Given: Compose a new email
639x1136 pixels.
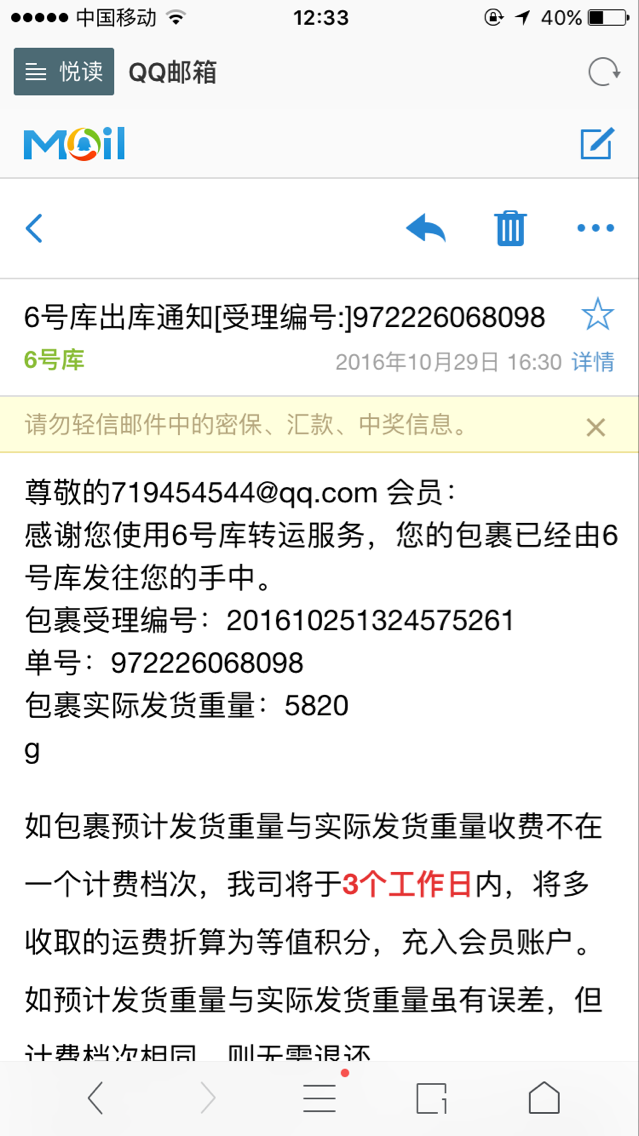Looking at the screenshot, I should tap(598, 143).
